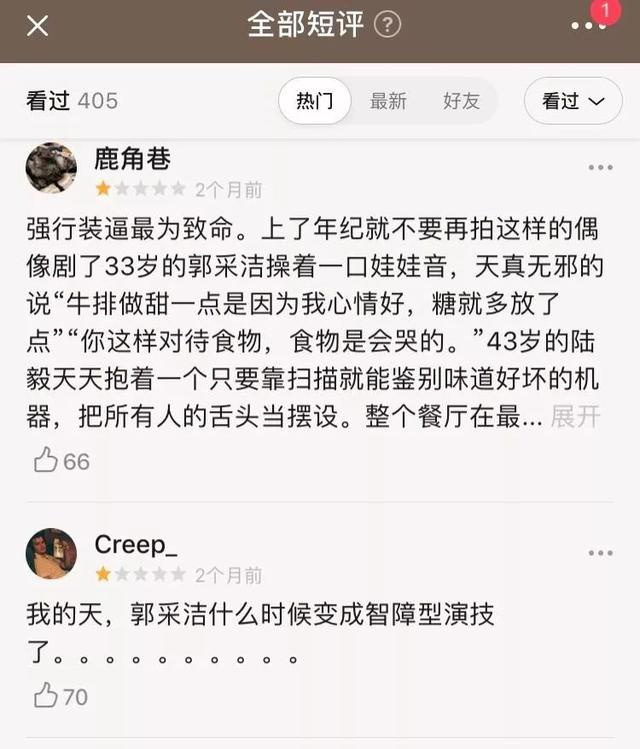Switch to the 热门 tab
Image resolution: width=640 pixels, height=749 pixels.
(314, 101)
